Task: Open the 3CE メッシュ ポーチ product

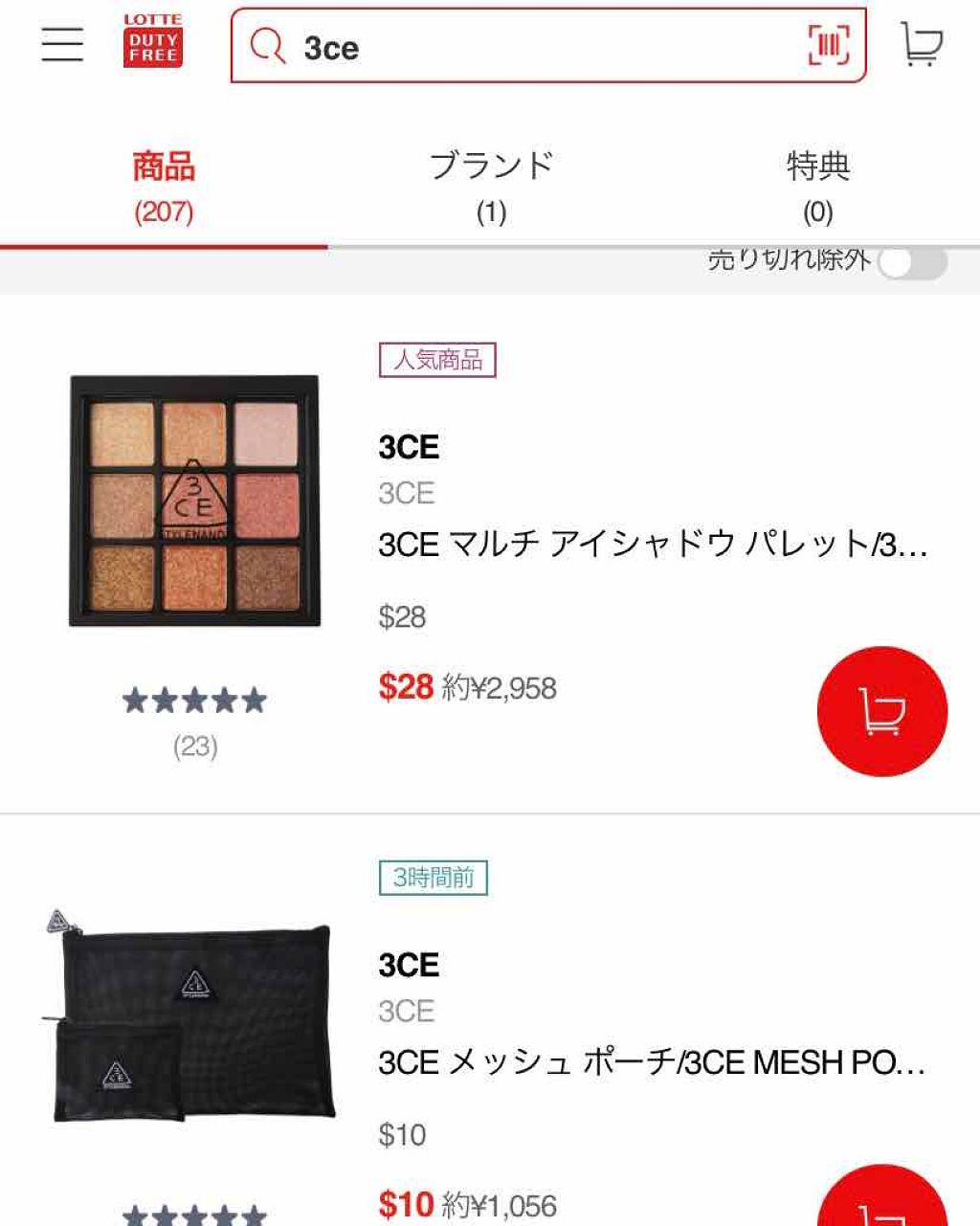Action: pyautogui.click(x=651, y=1062)
